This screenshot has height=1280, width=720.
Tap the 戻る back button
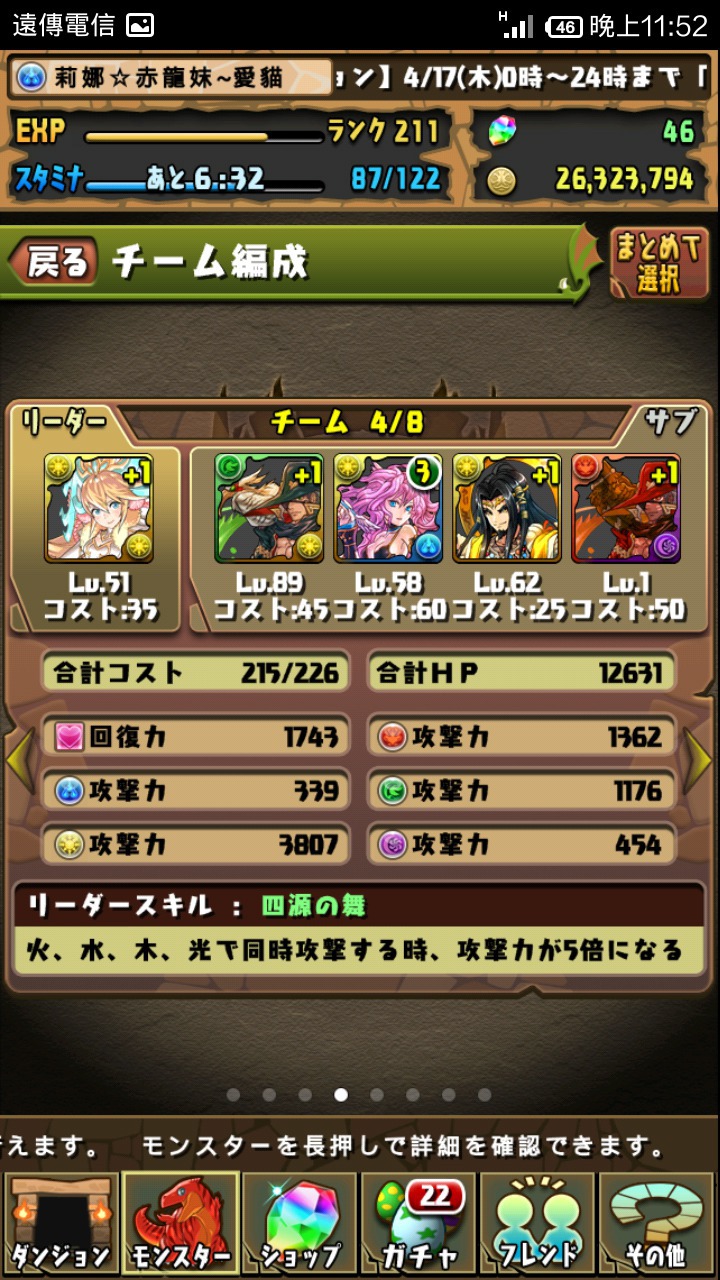(x=54, y=262)
